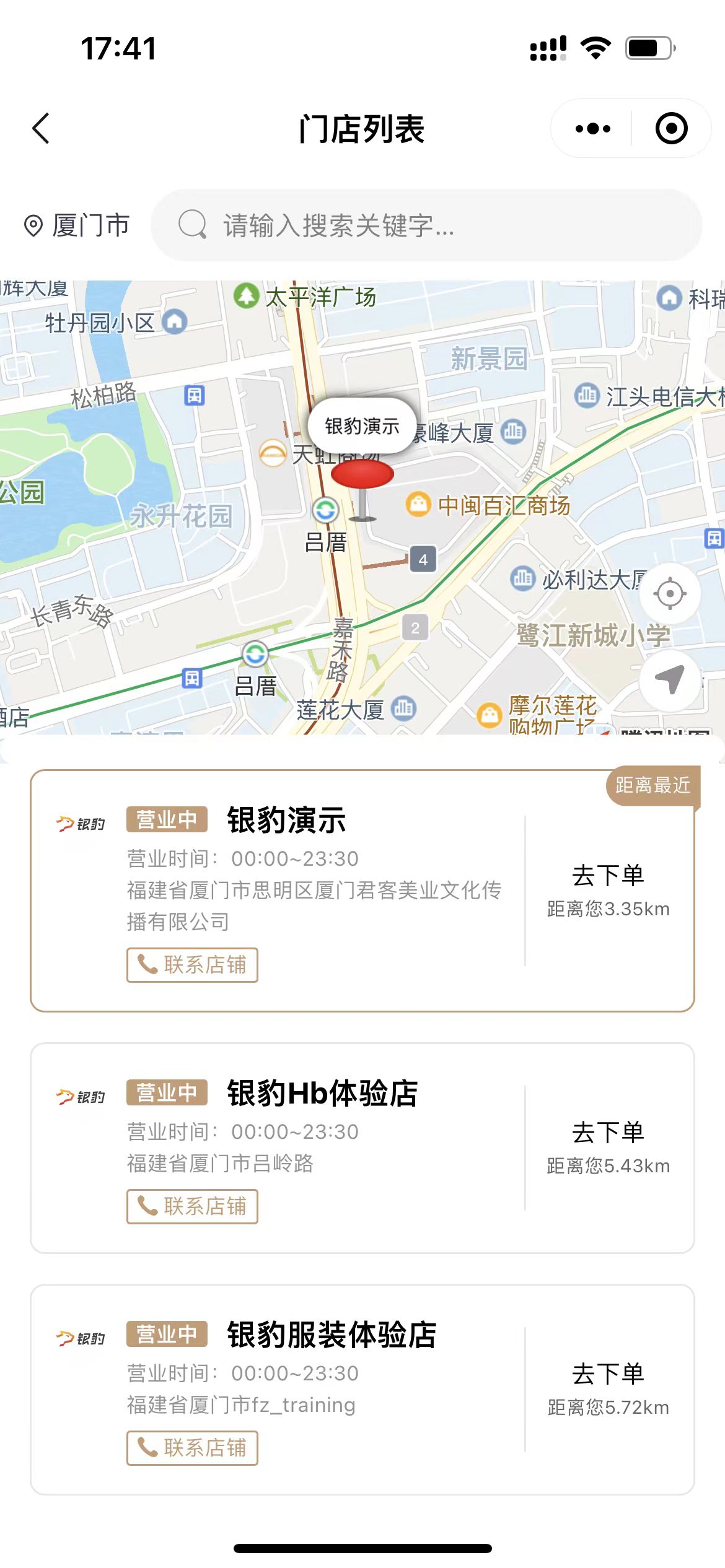Order from 银豹服装体验店 via 去下单

(x=608, y=1374)
